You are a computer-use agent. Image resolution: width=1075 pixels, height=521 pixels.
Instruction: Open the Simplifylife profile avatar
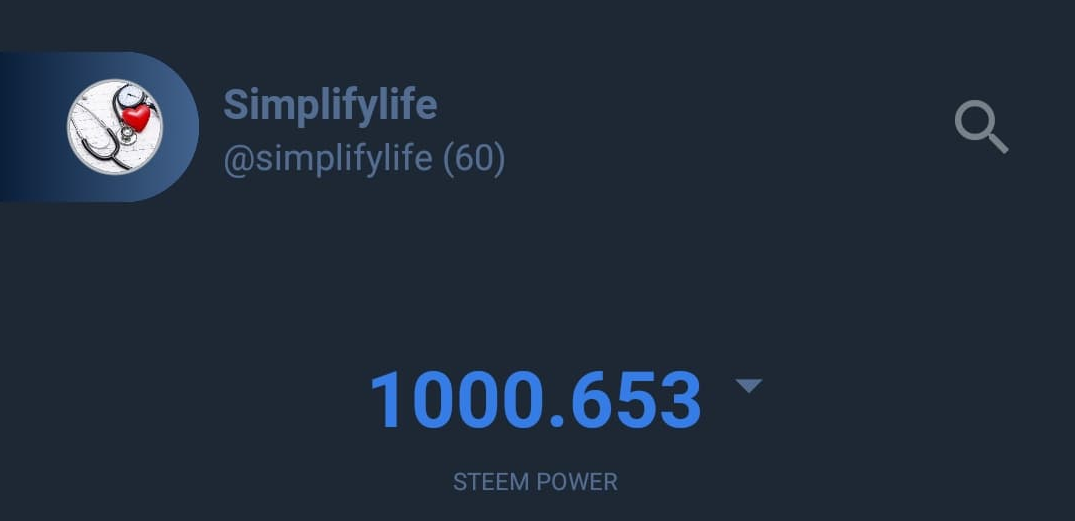pyautogui.click(x=115, y=127)
